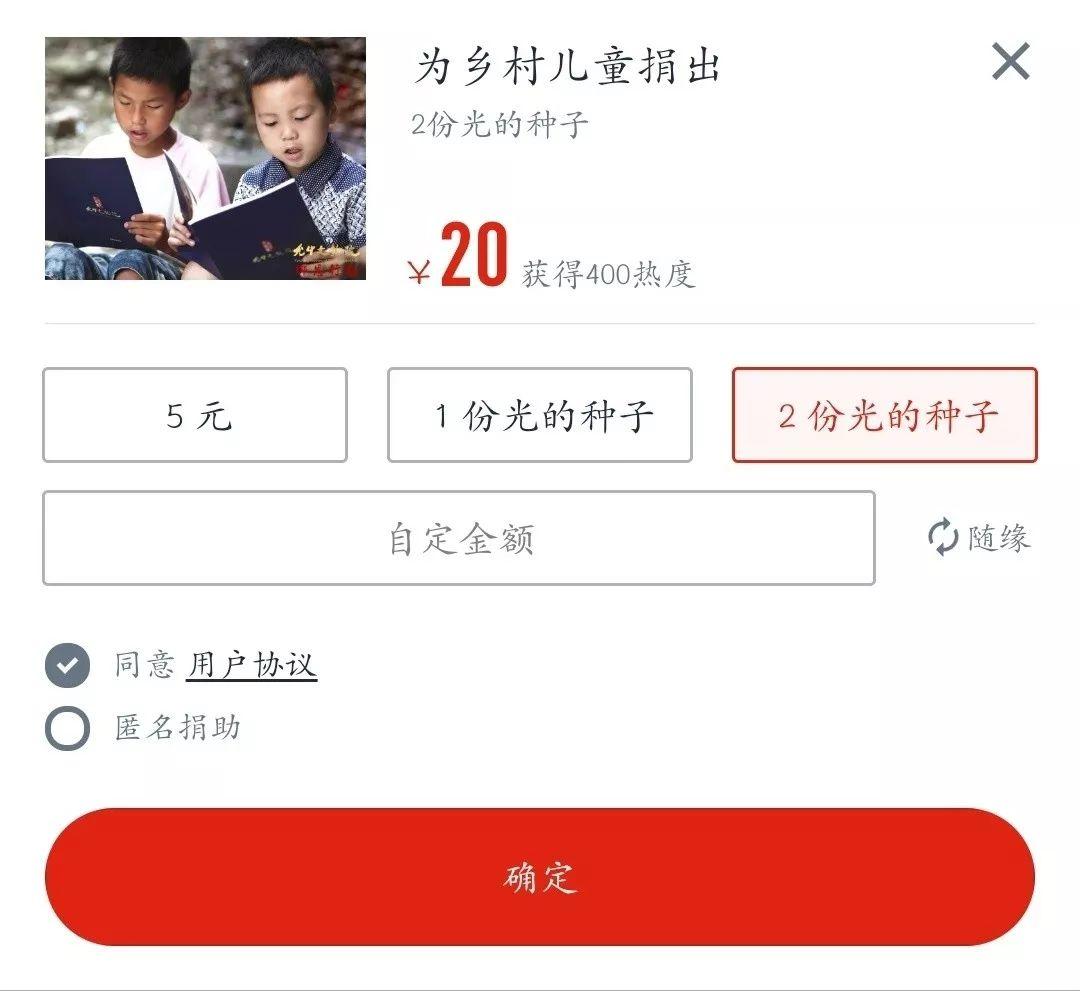Tap 随缘 for a random amount
Viewport: 1080px width, 991px height.
point(978,538)
